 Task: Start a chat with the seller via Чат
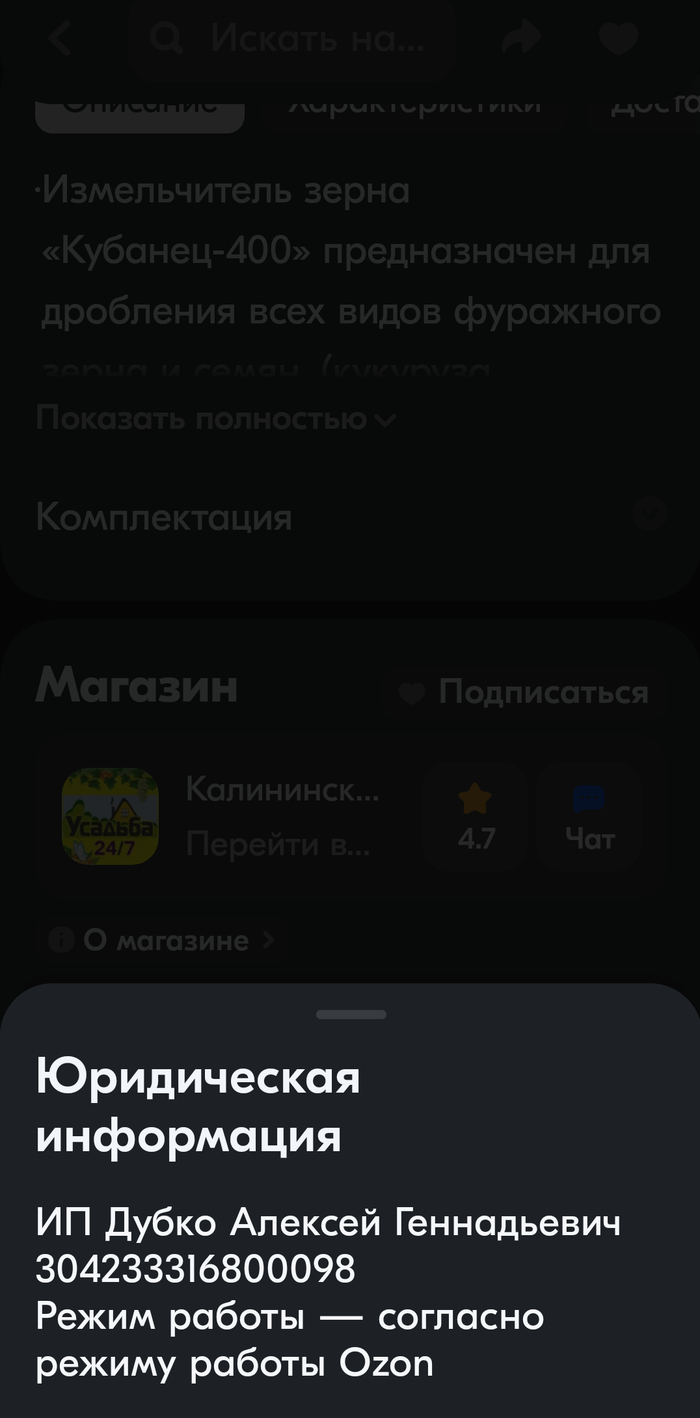pyautogui.click(x=590, y=818)
